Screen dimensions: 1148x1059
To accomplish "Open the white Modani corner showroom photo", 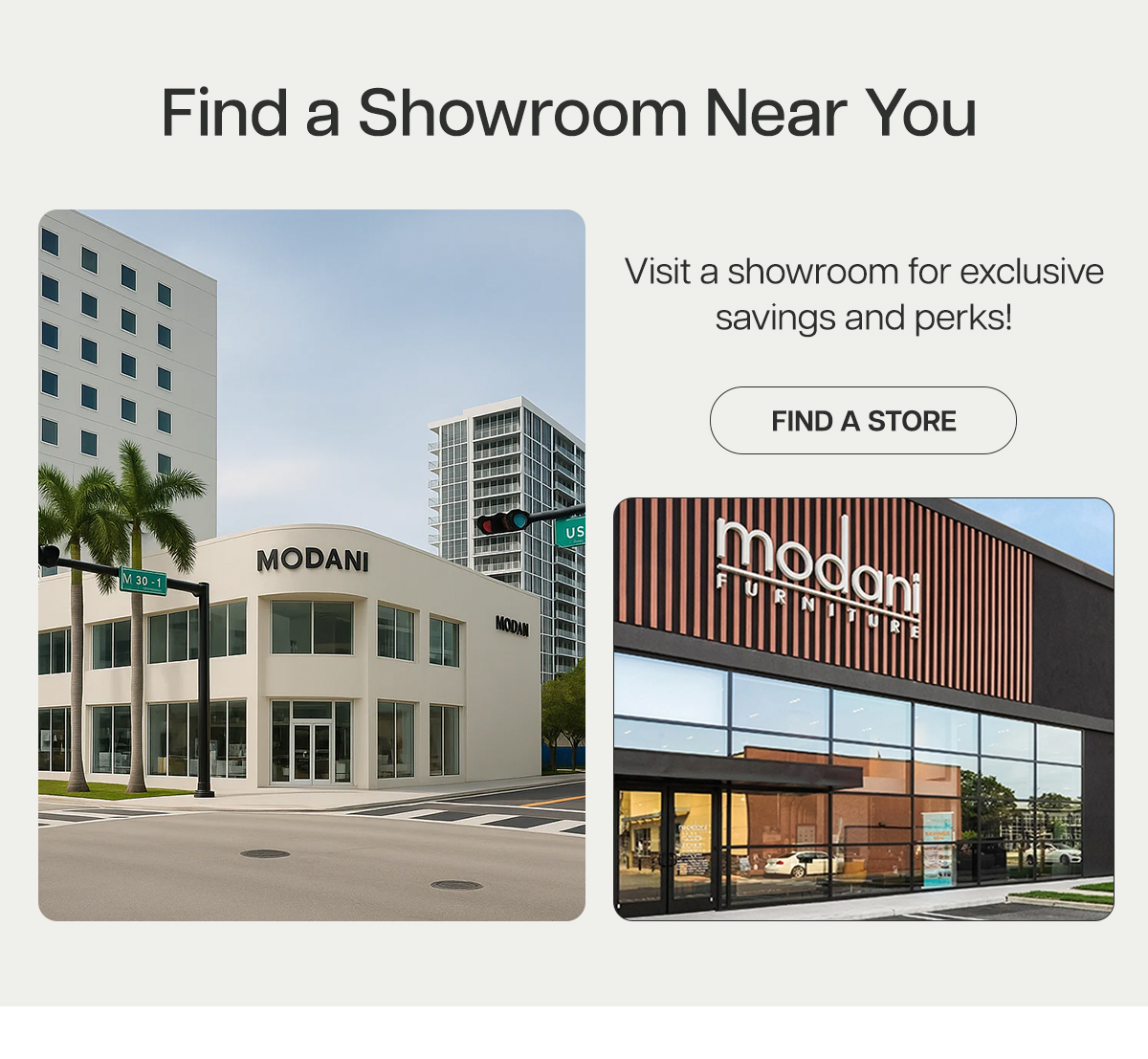I will point(311,564).
